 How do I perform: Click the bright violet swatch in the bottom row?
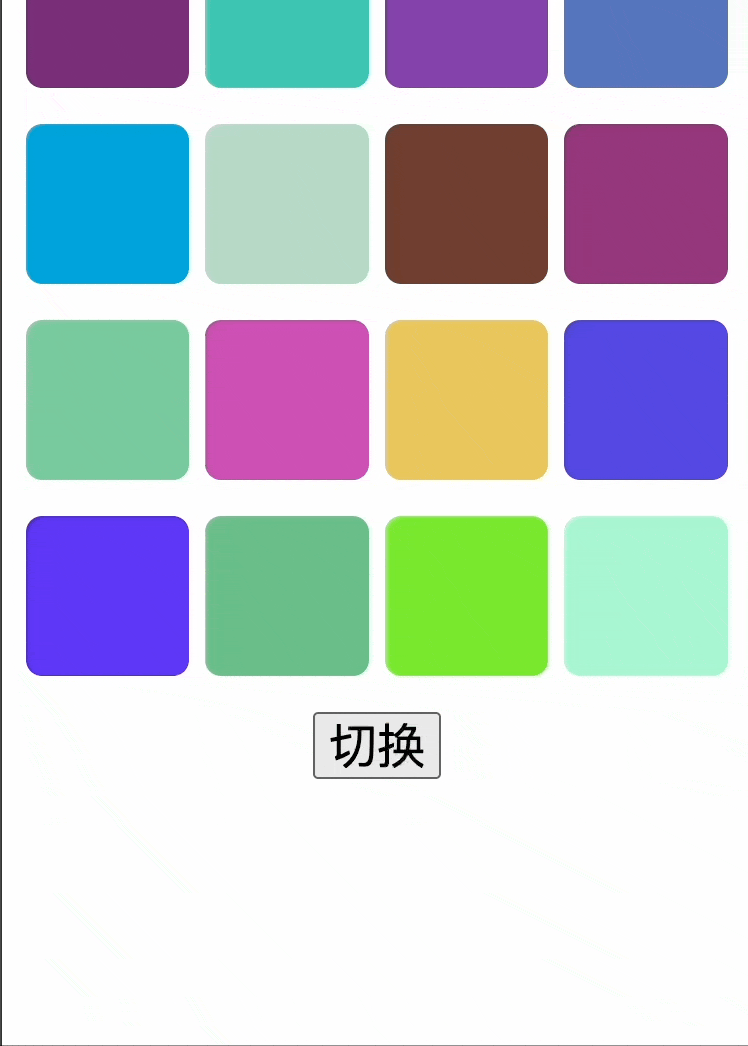pos(107,596)
